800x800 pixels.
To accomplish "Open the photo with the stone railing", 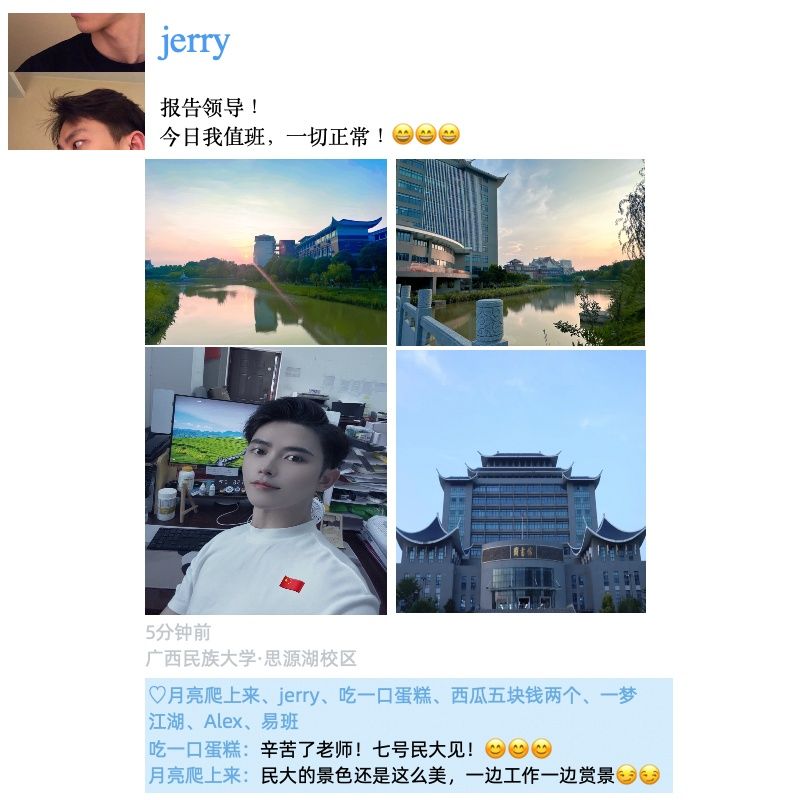I will [x=520, y=252].
